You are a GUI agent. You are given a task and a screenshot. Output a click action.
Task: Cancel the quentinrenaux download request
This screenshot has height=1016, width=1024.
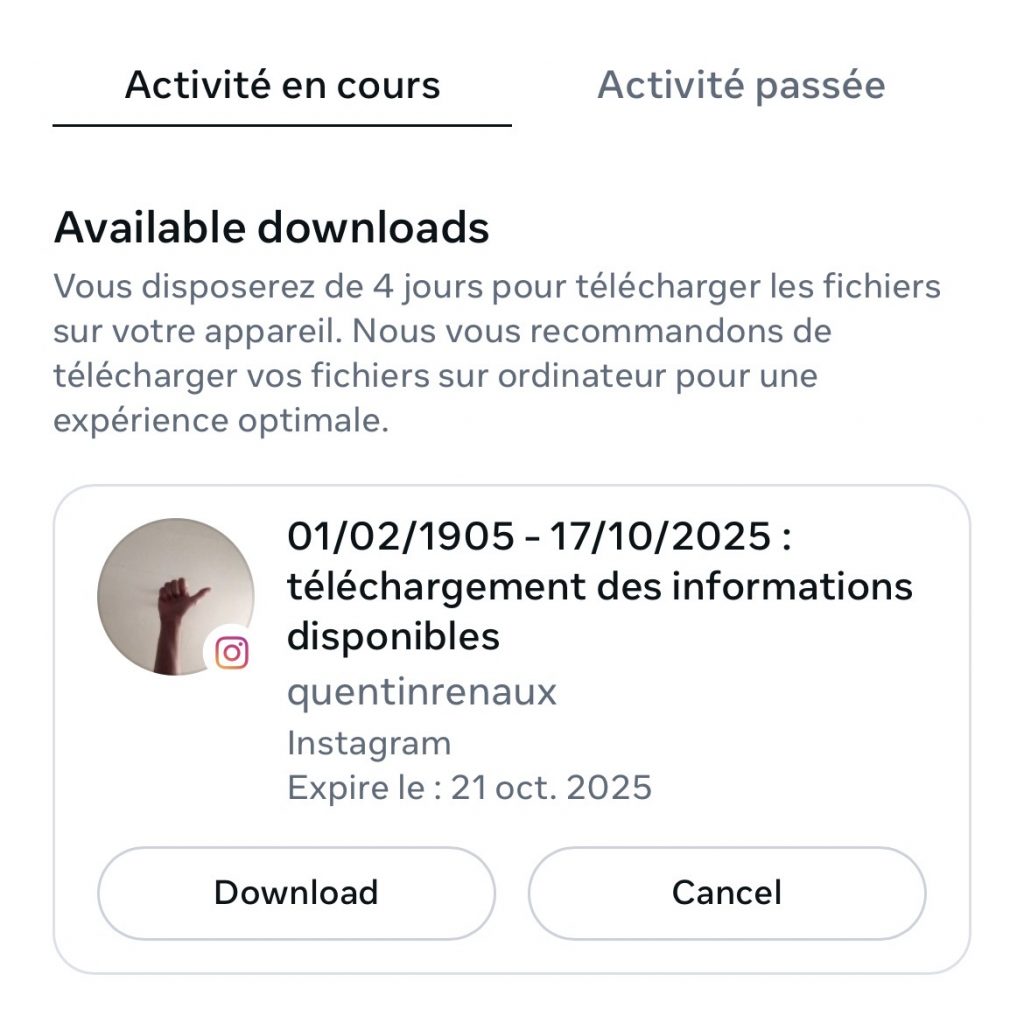coord(727,892)
